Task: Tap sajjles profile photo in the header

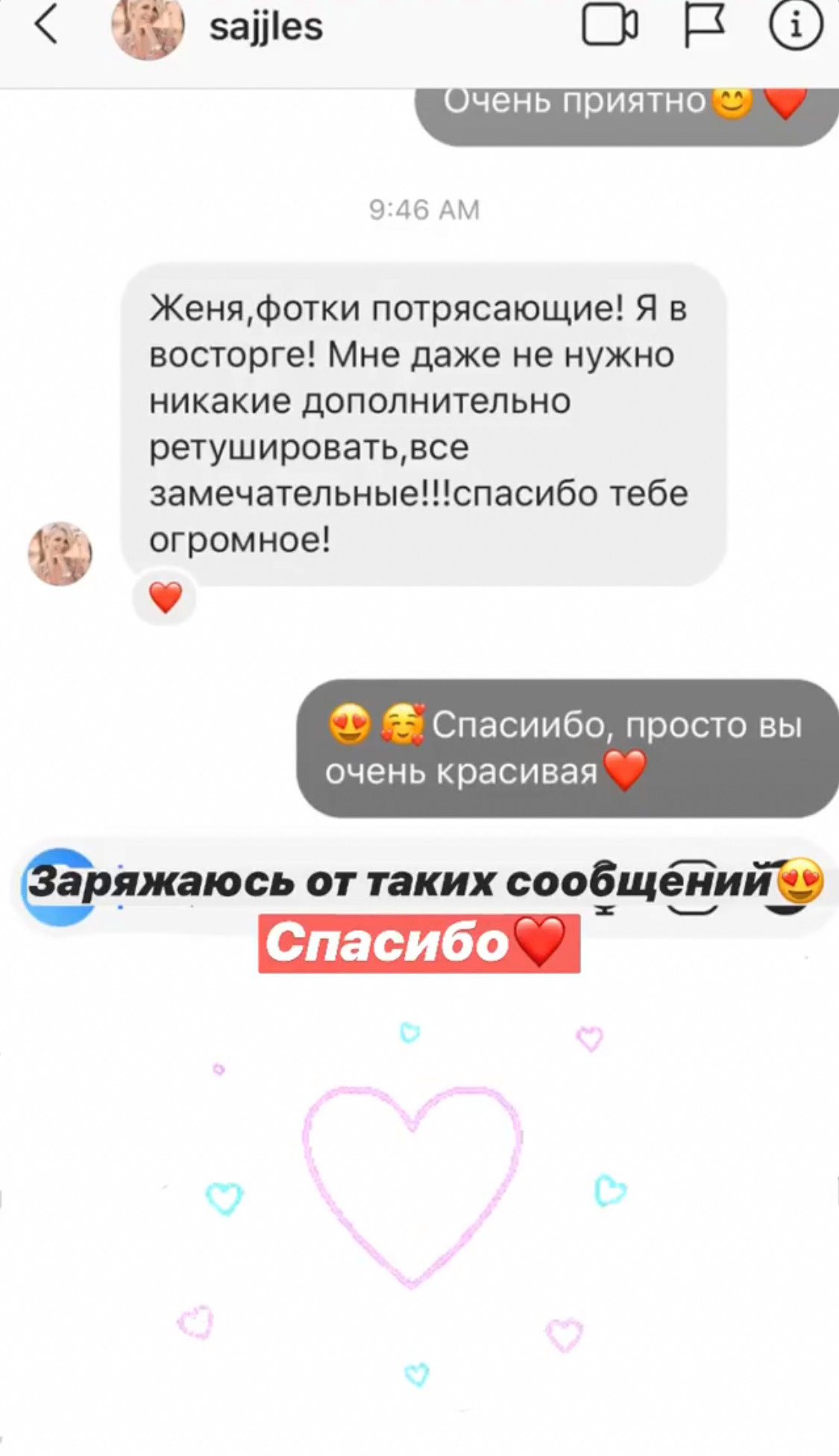Action: click(146, 27)
